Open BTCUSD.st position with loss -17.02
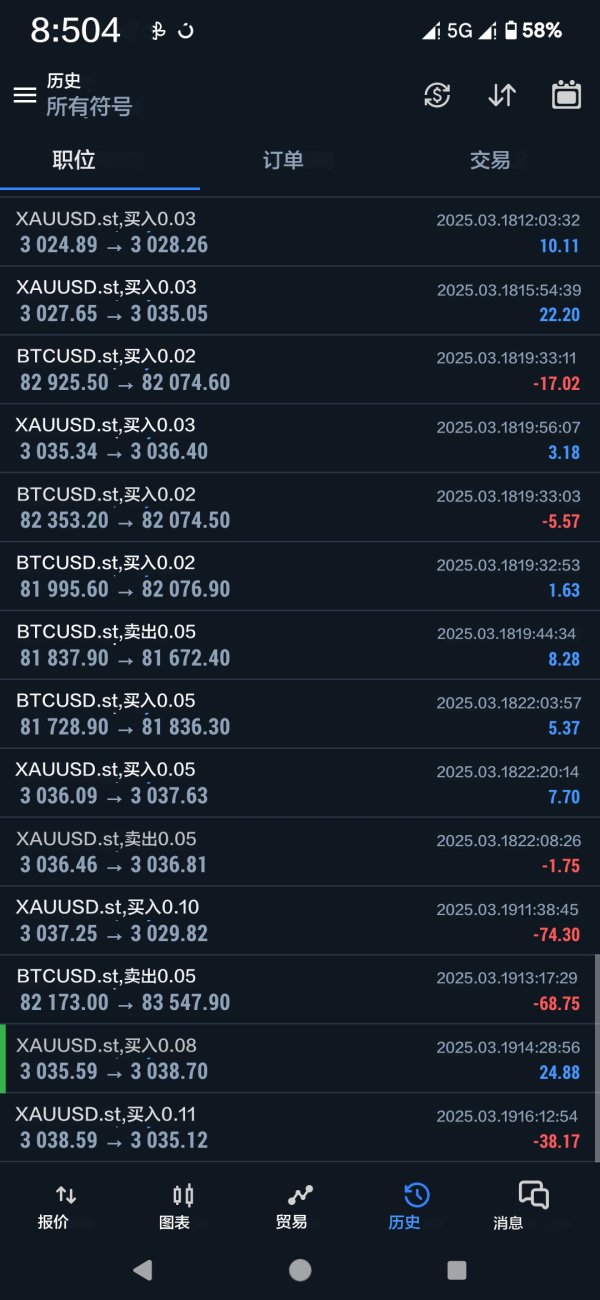The width and height of the screenshot is (600, 1300). point(300,370)
